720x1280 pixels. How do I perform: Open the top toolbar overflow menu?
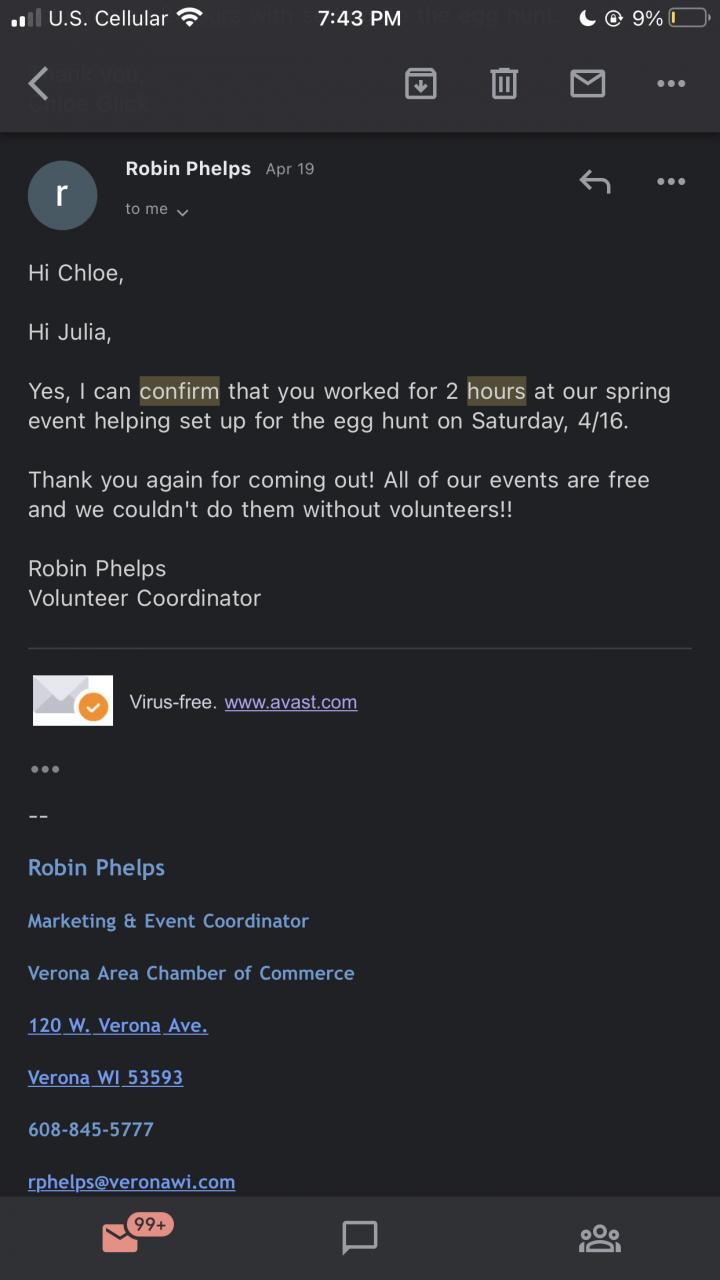671,84
